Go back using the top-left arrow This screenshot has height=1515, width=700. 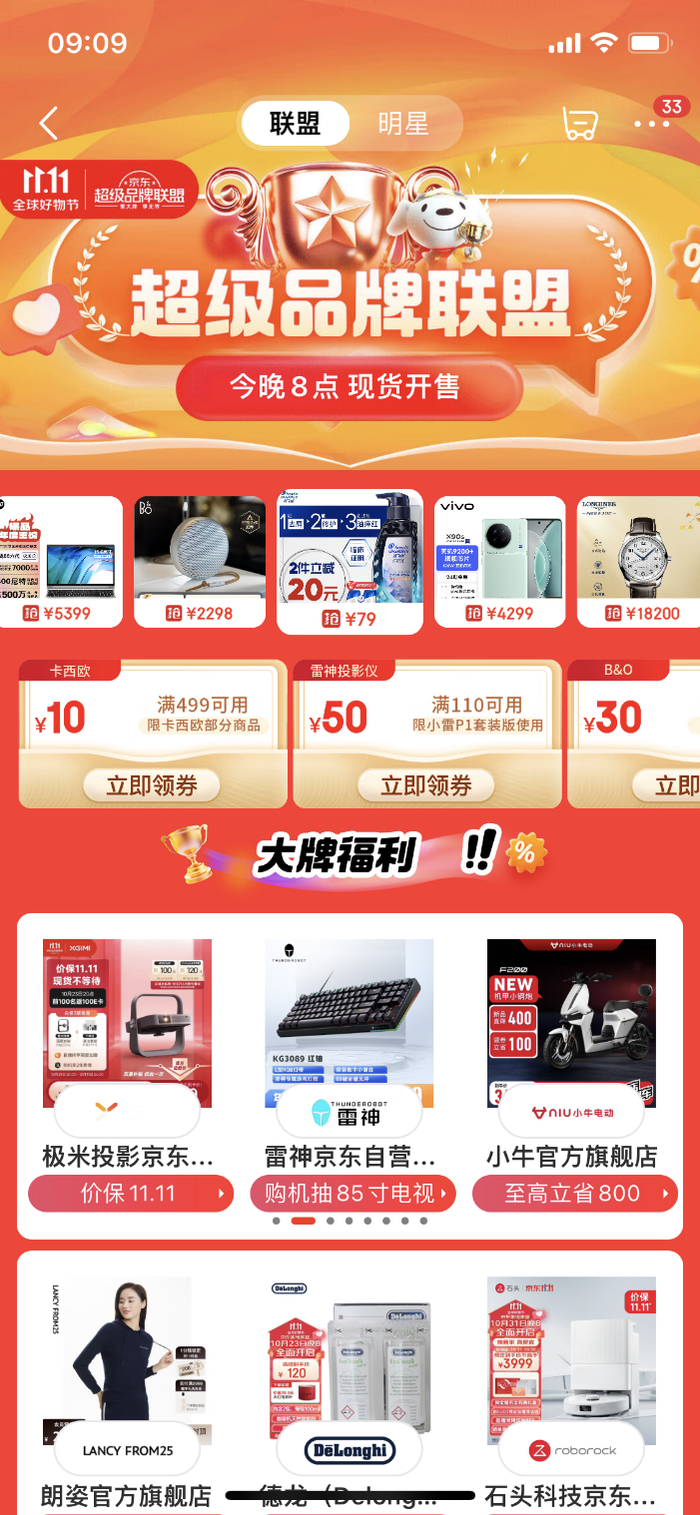[48, 124]
